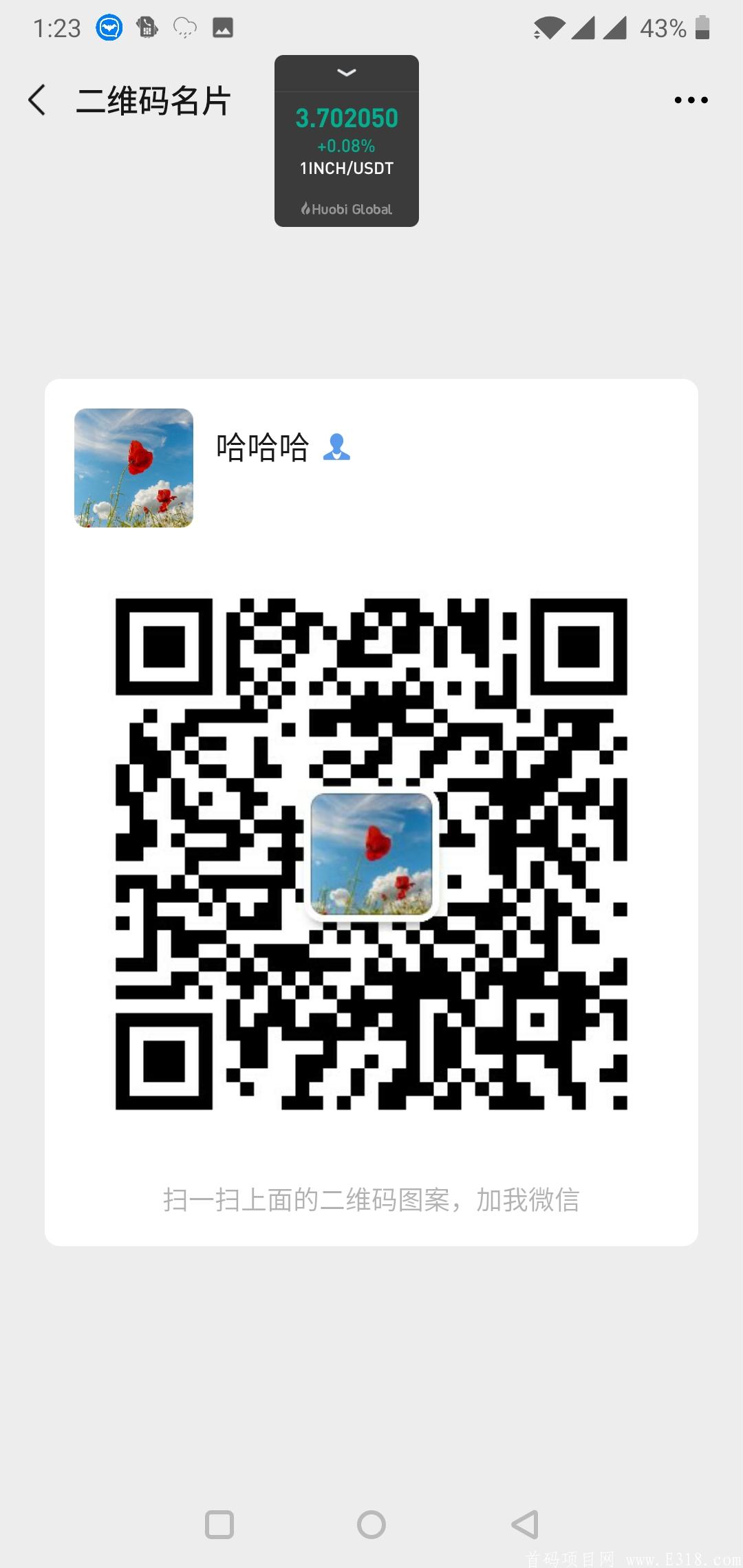Viewport: 743px width, 1568px height.
Task: Tap the +0.08% change percentage
Action: [346, 146]
